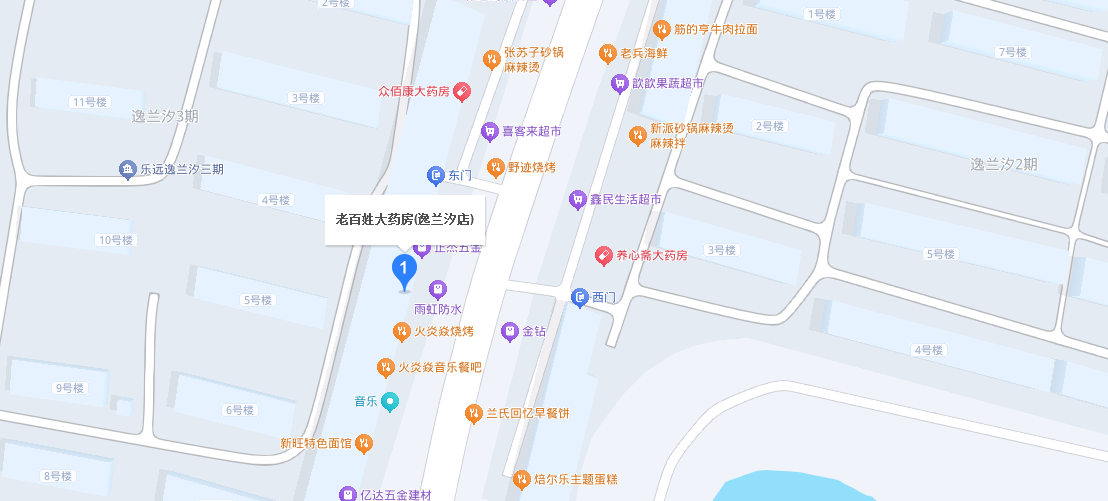Tap the blue marker numbered 1
This screenshot has width=1108, height=501.
click(404, 270)
